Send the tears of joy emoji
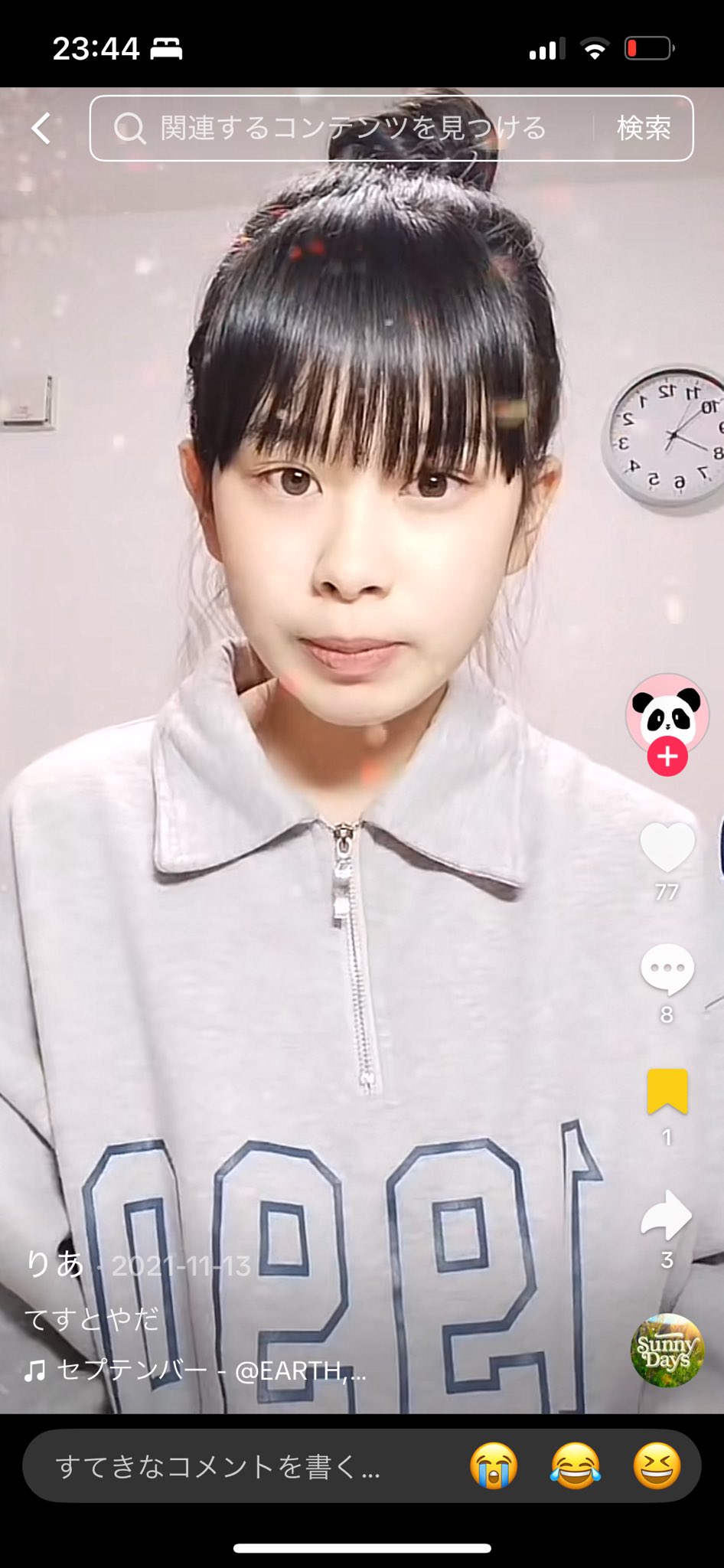Screen dimensions: 724x1568 [576, 1466]
